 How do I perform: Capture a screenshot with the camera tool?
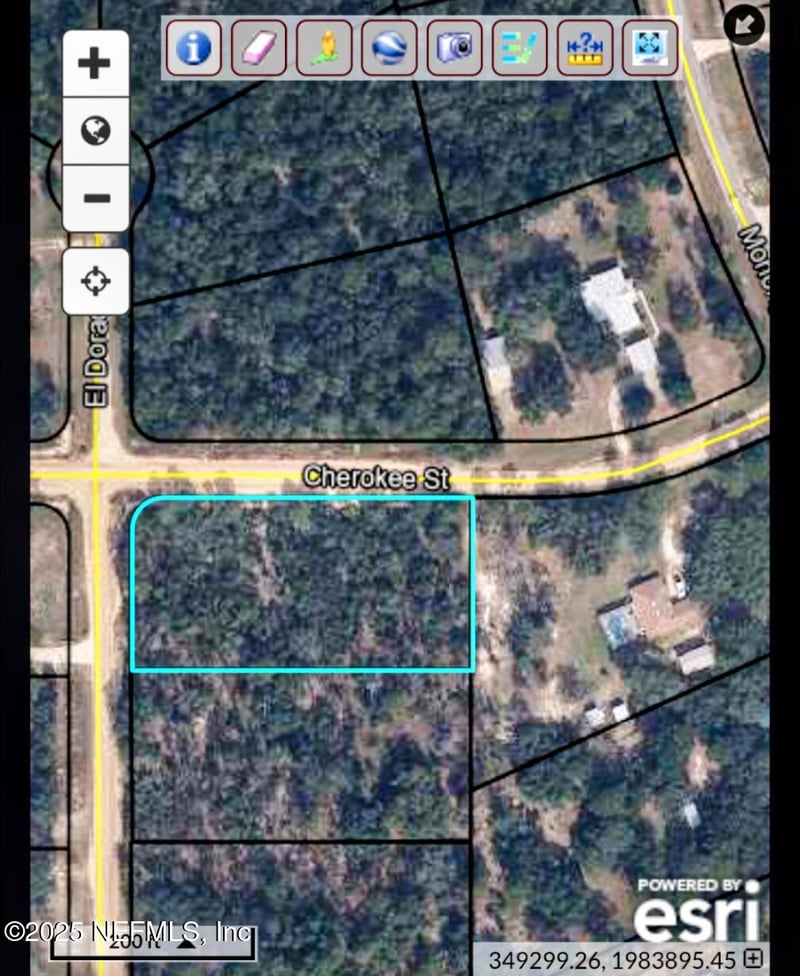pyautogui.click(x=452, y=48)
